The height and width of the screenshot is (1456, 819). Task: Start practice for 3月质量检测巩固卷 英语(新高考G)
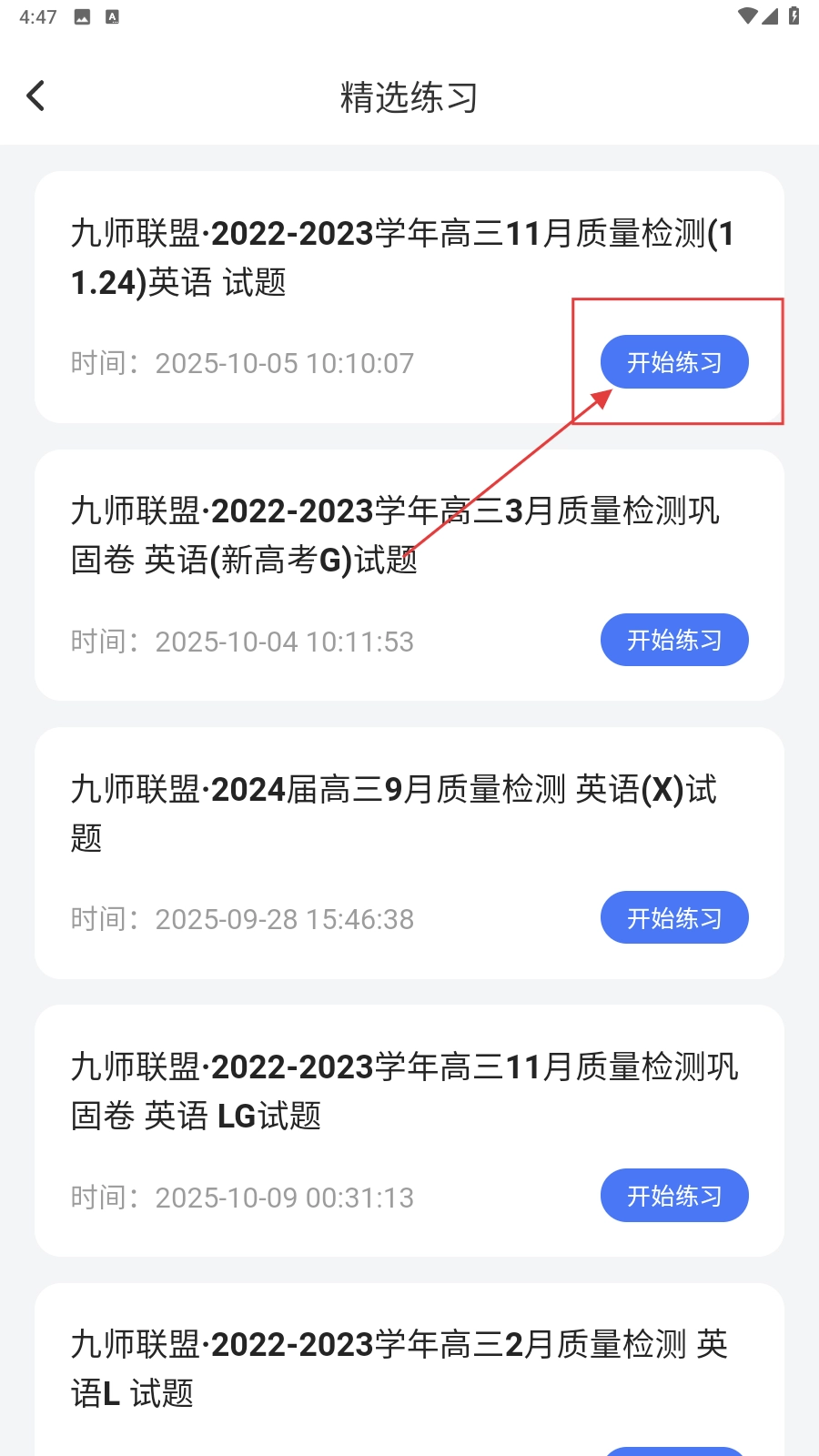click(x=673, y=640)
